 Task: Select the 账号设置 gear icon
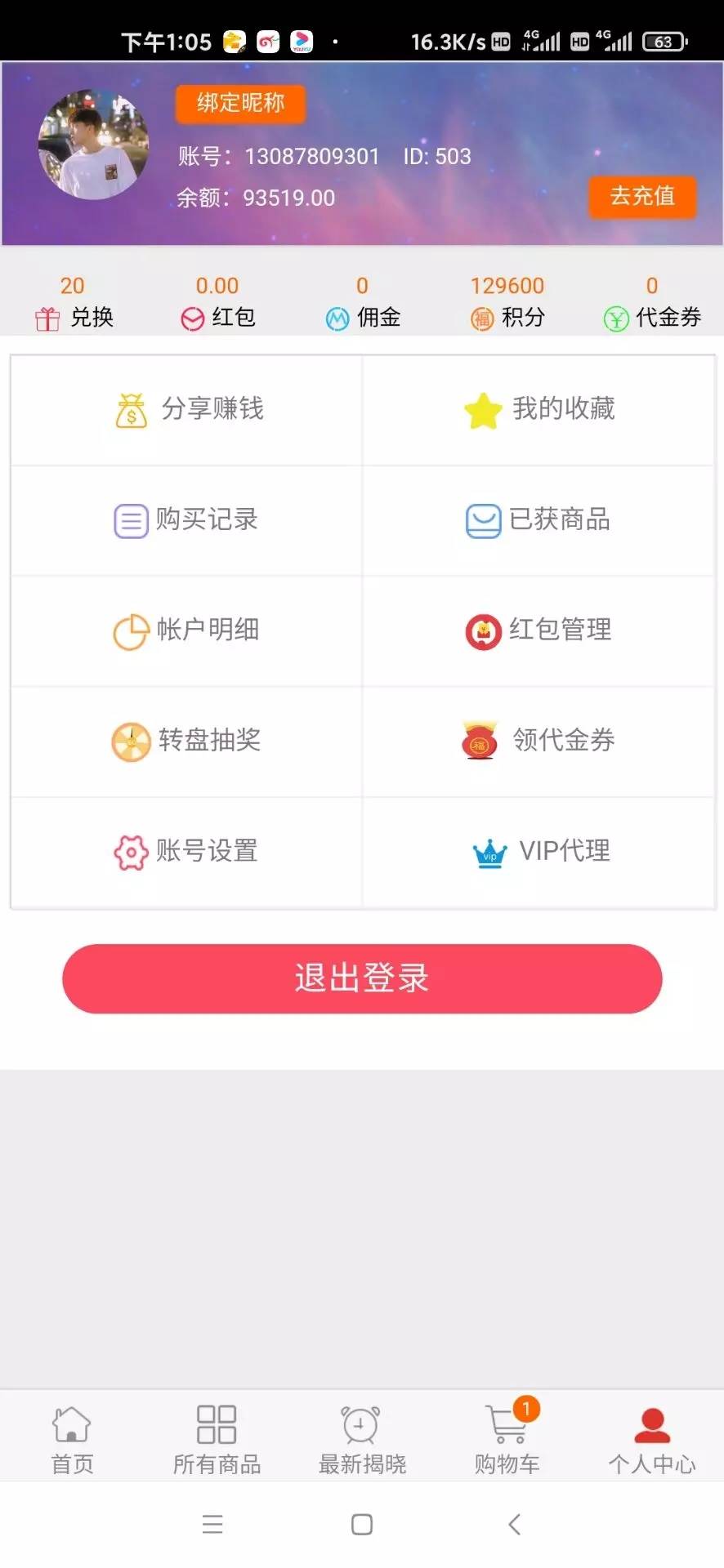click(x=128, y=851)
